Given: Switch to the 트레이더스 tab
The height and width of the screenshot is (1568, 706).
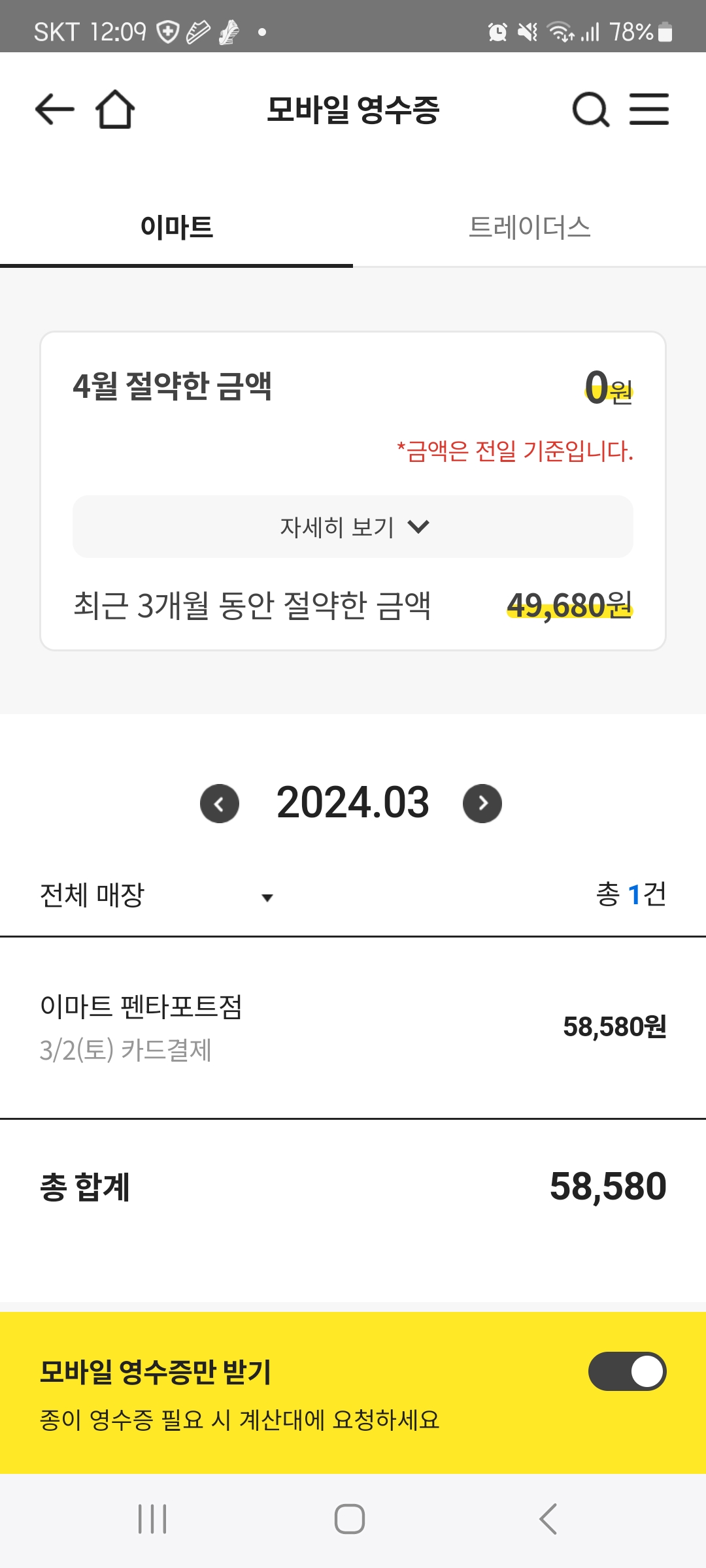Looking at the screenshot, I should click(x=529, y=227).
